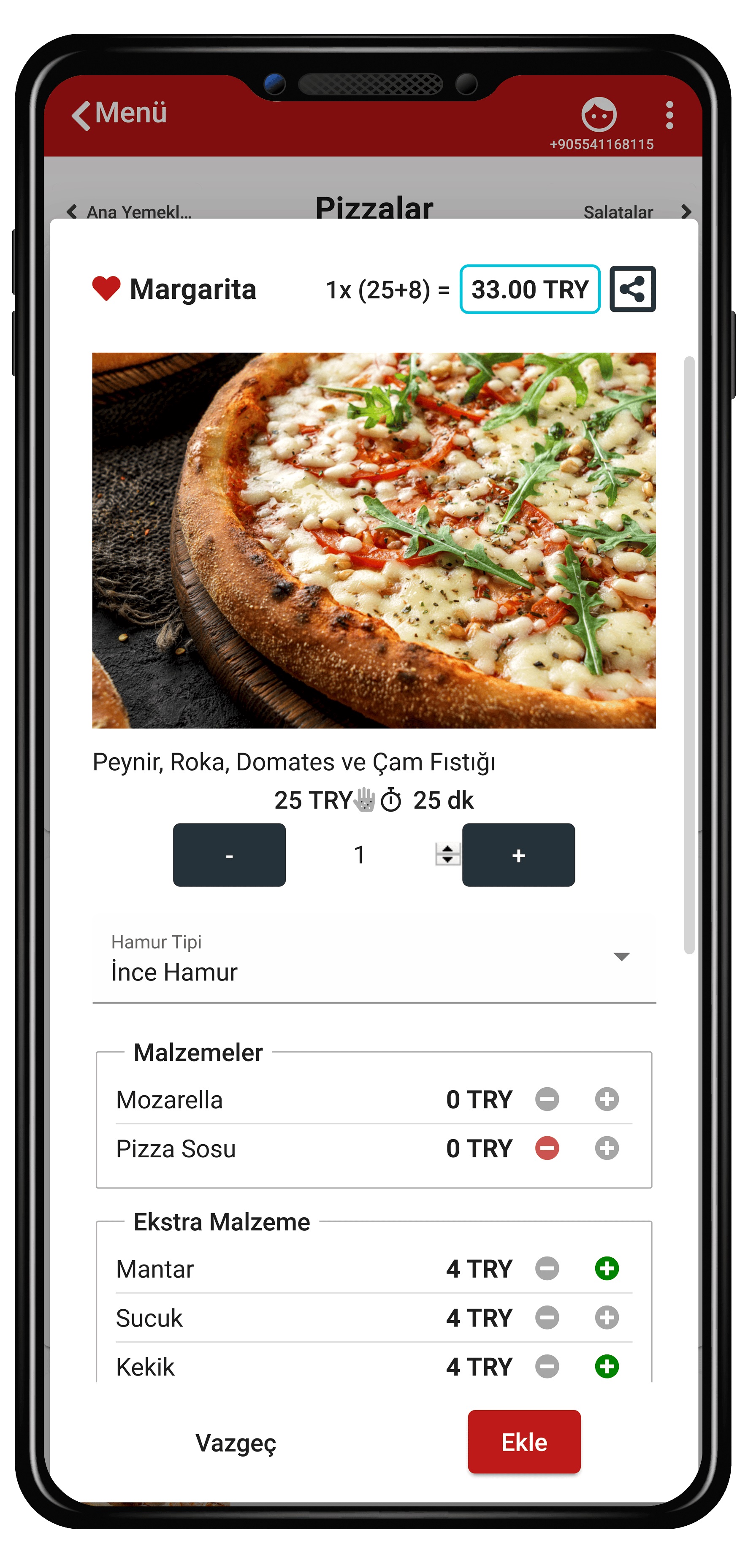748x1568 pixels.
Task: Decrease the pizza quantity with the minus button
Action: pos(229,855)
